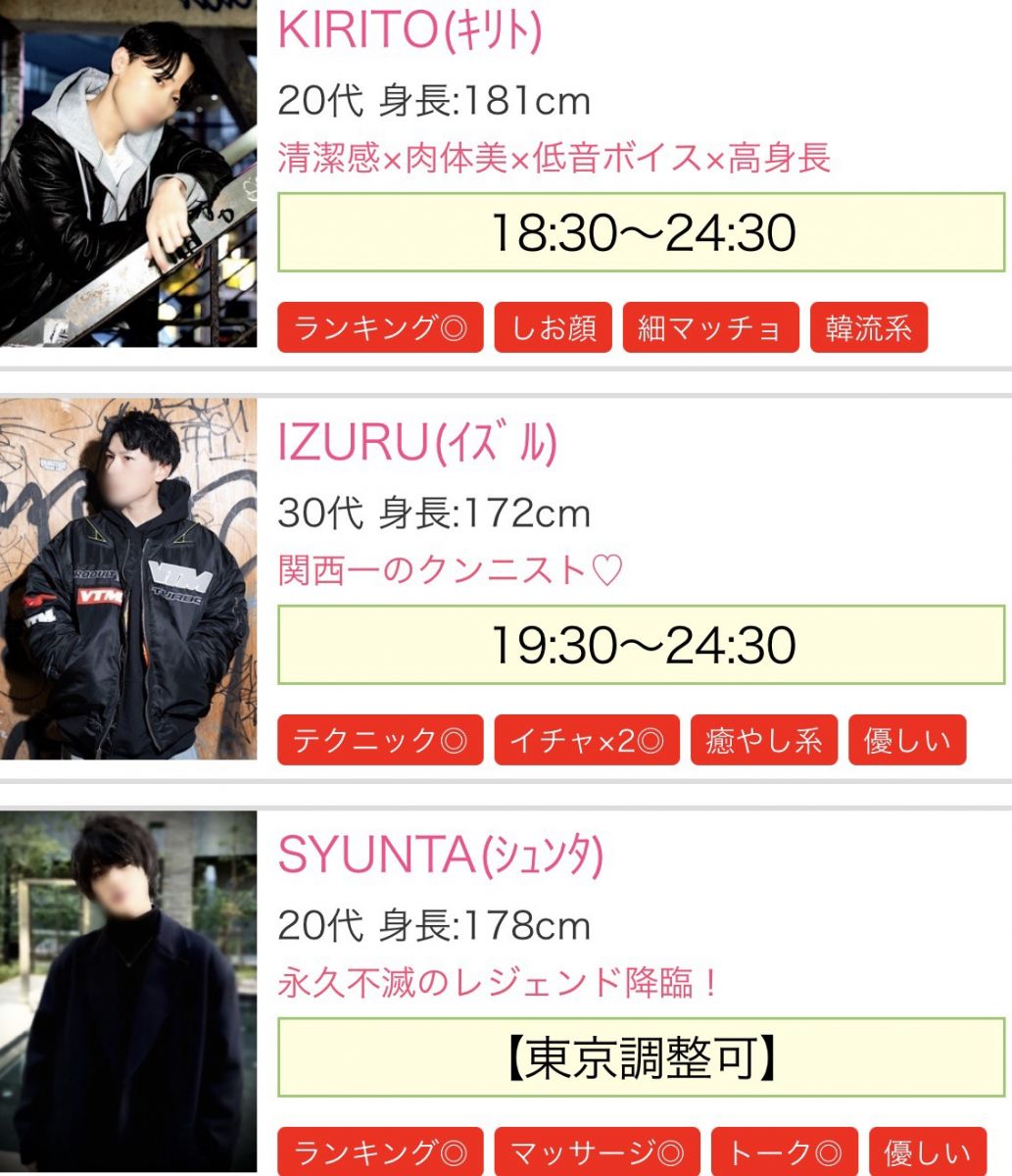Select the SYUNTA(シュンタ) name link
The image size is (1012, 1176).
click(x=440, y=857)
